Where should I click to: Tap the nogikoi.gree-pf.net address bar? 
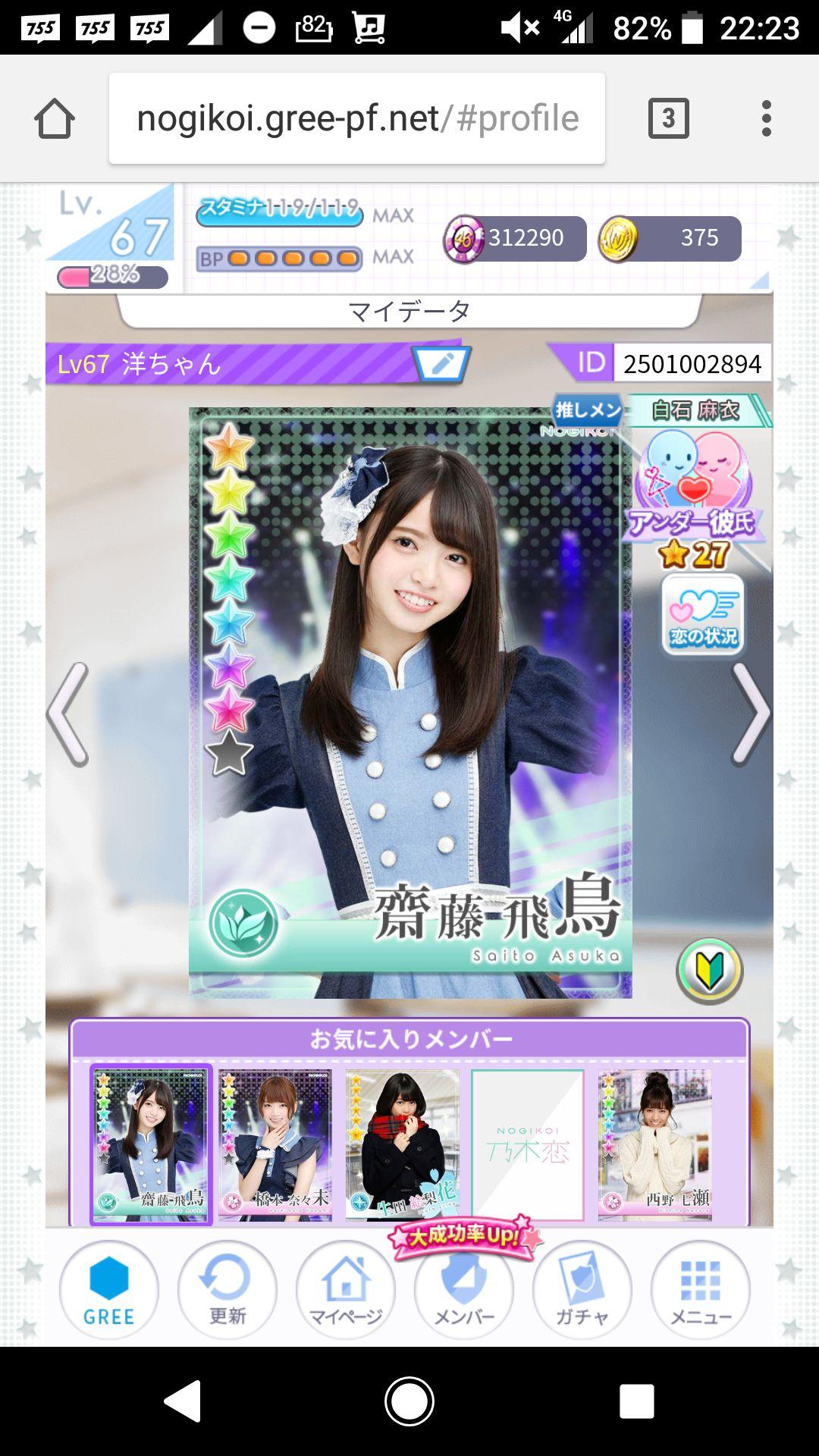[x=356, y=119]
